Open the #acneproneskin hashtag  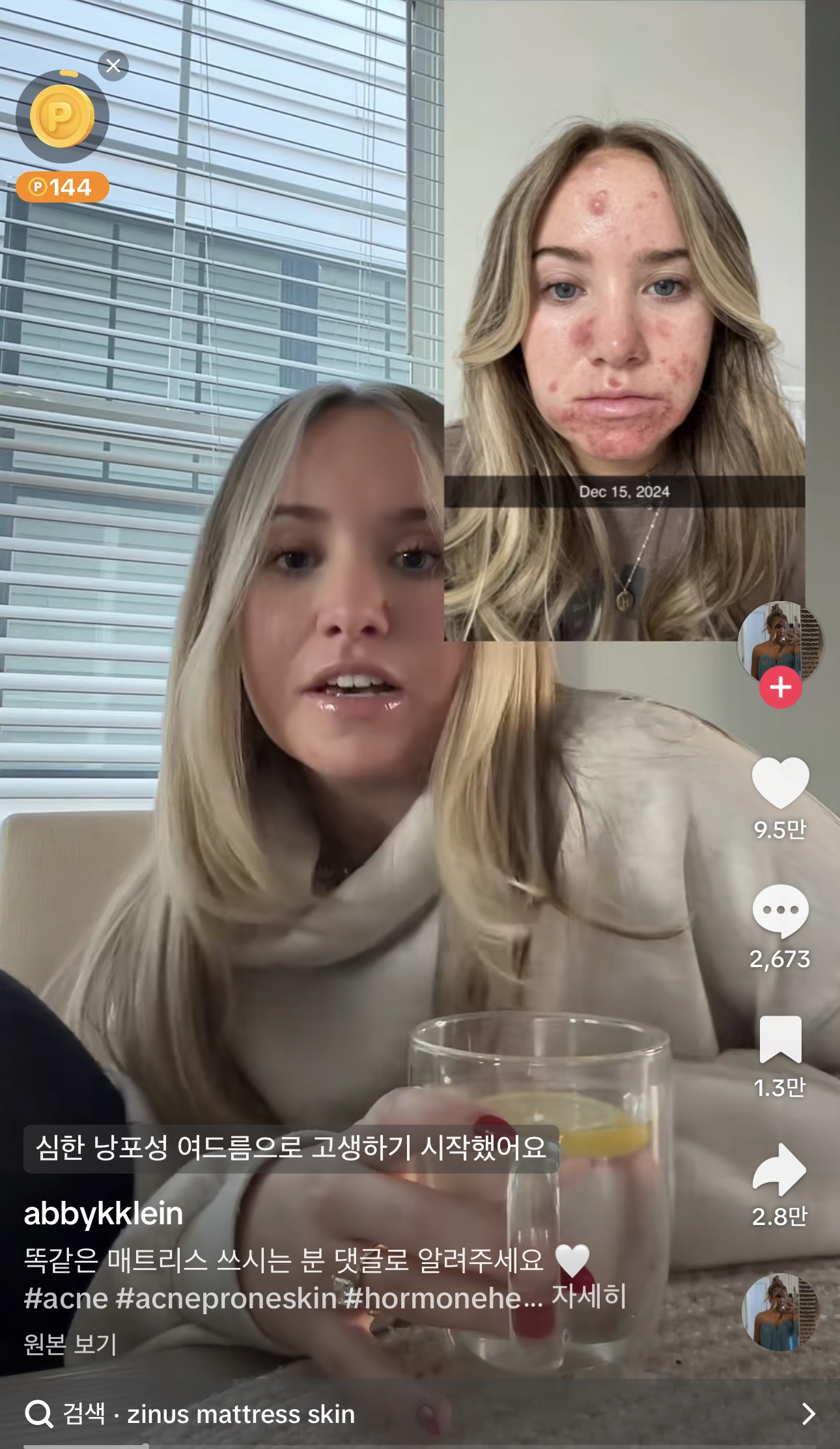pos(226,1299)
